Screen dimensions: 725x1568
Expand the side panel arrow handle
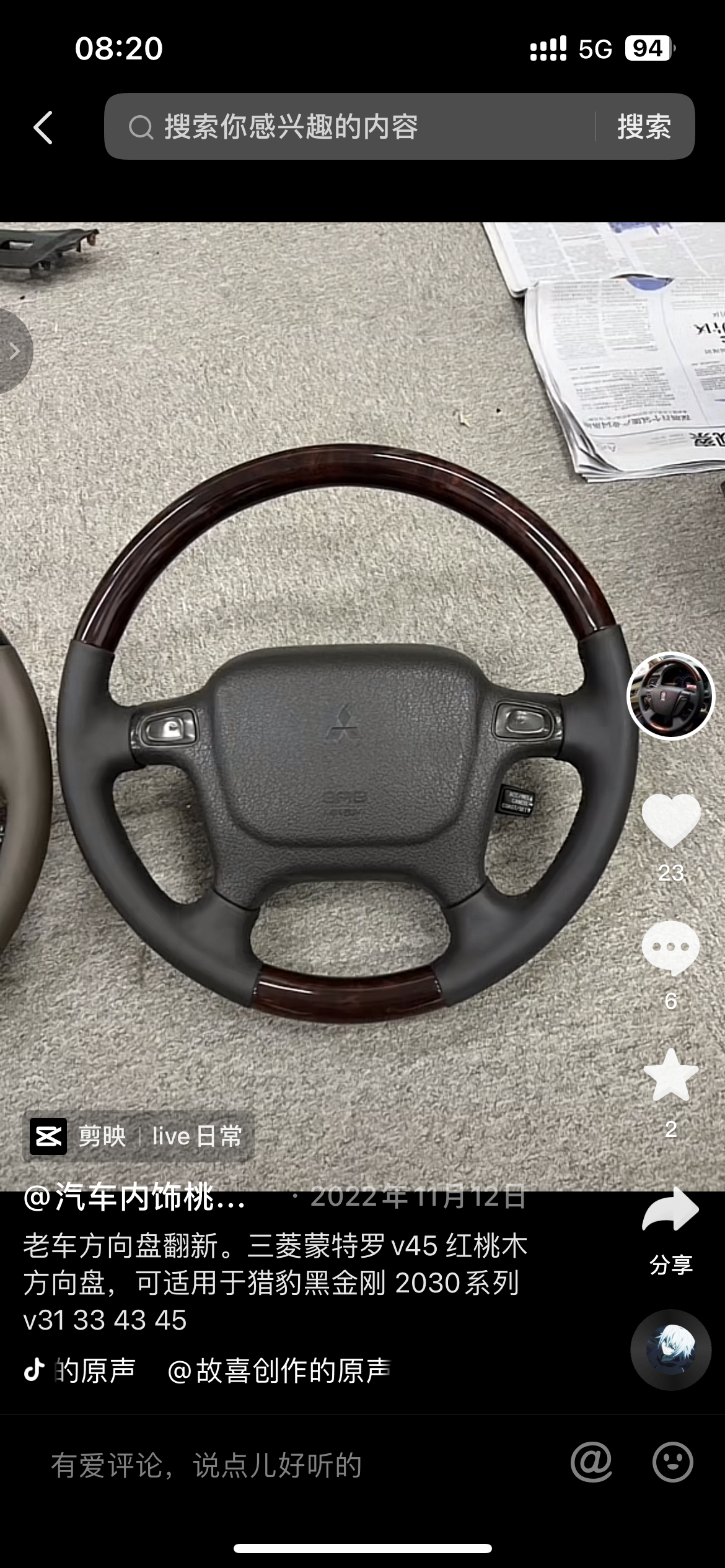point(14,351)
